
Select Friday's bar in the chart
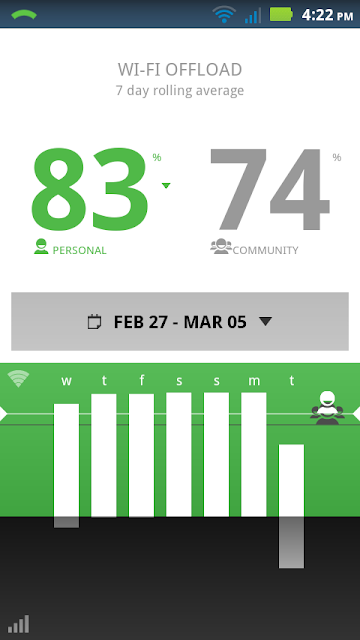[x=141, y=455]
